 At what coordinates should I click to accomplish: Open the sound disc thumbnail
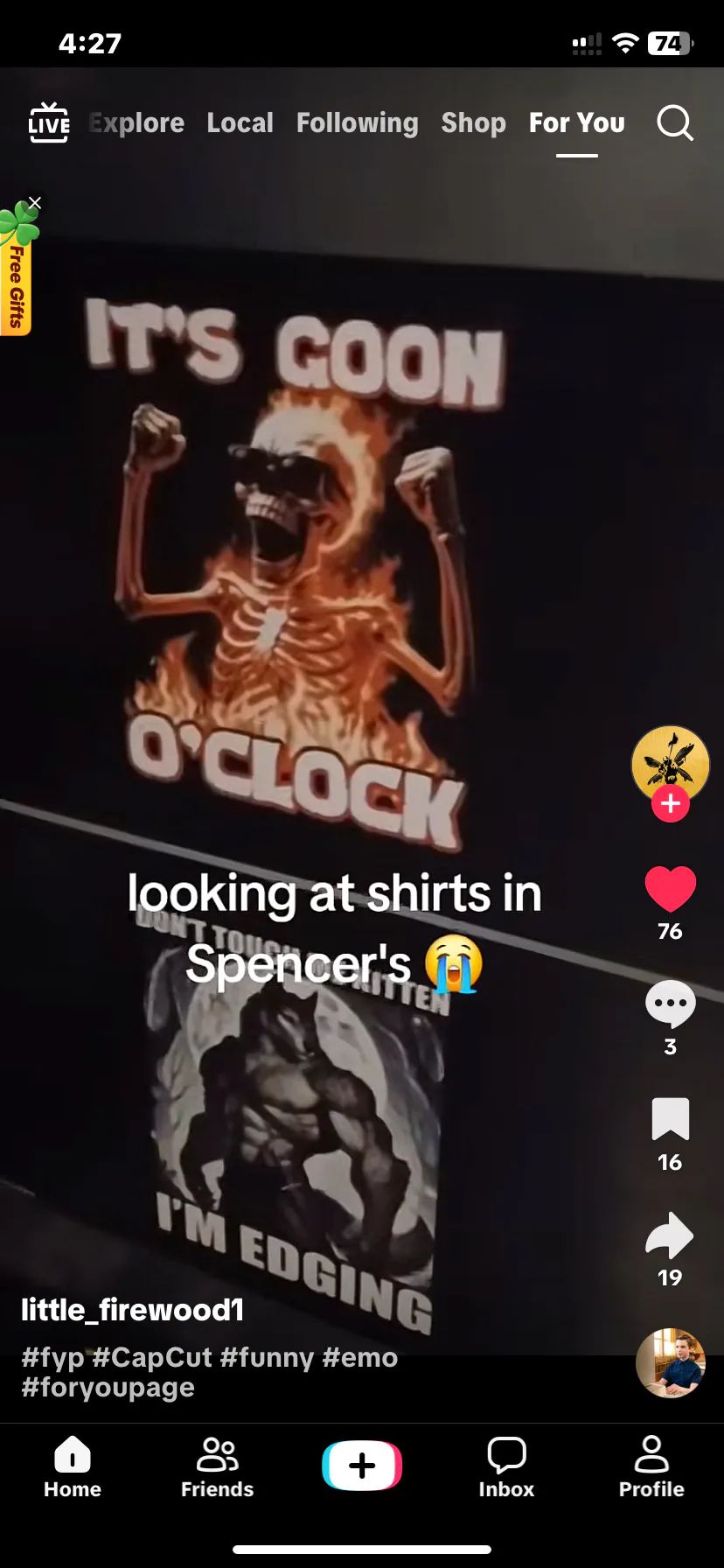671,1363
